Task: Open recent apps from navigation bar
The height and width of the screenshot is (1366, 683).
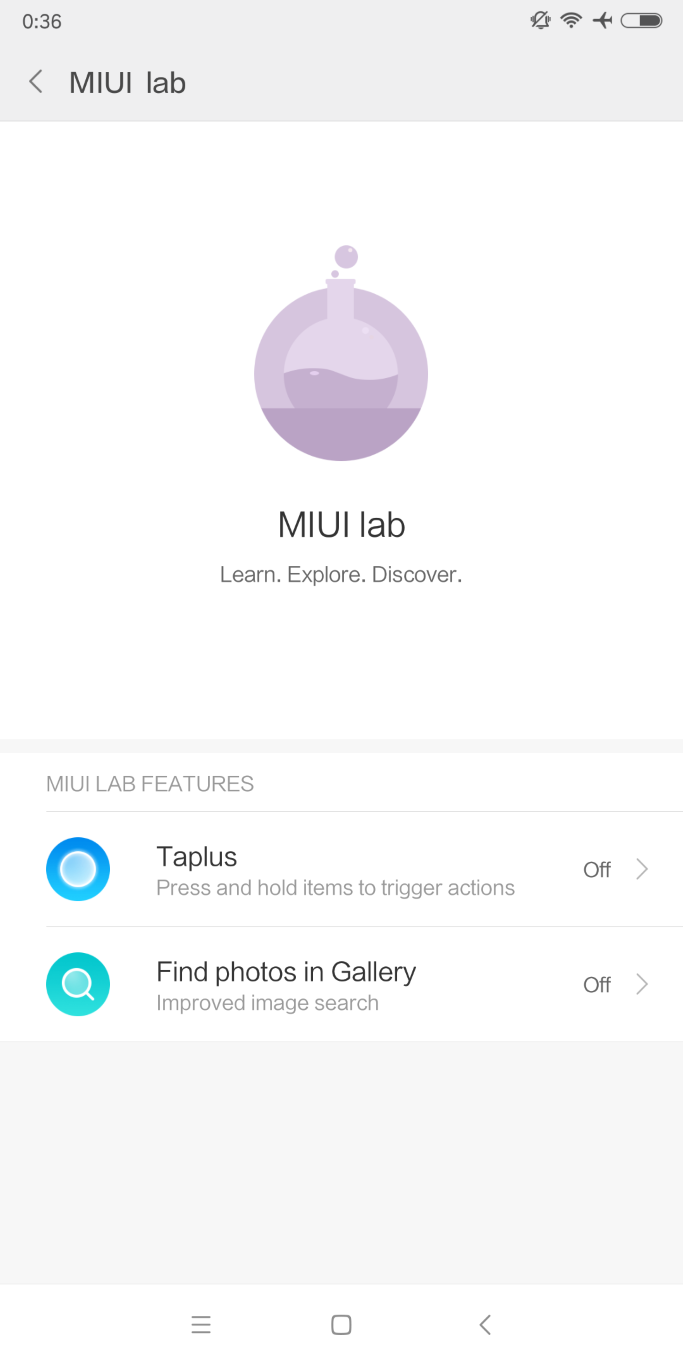Action: tap(201, 1325)
